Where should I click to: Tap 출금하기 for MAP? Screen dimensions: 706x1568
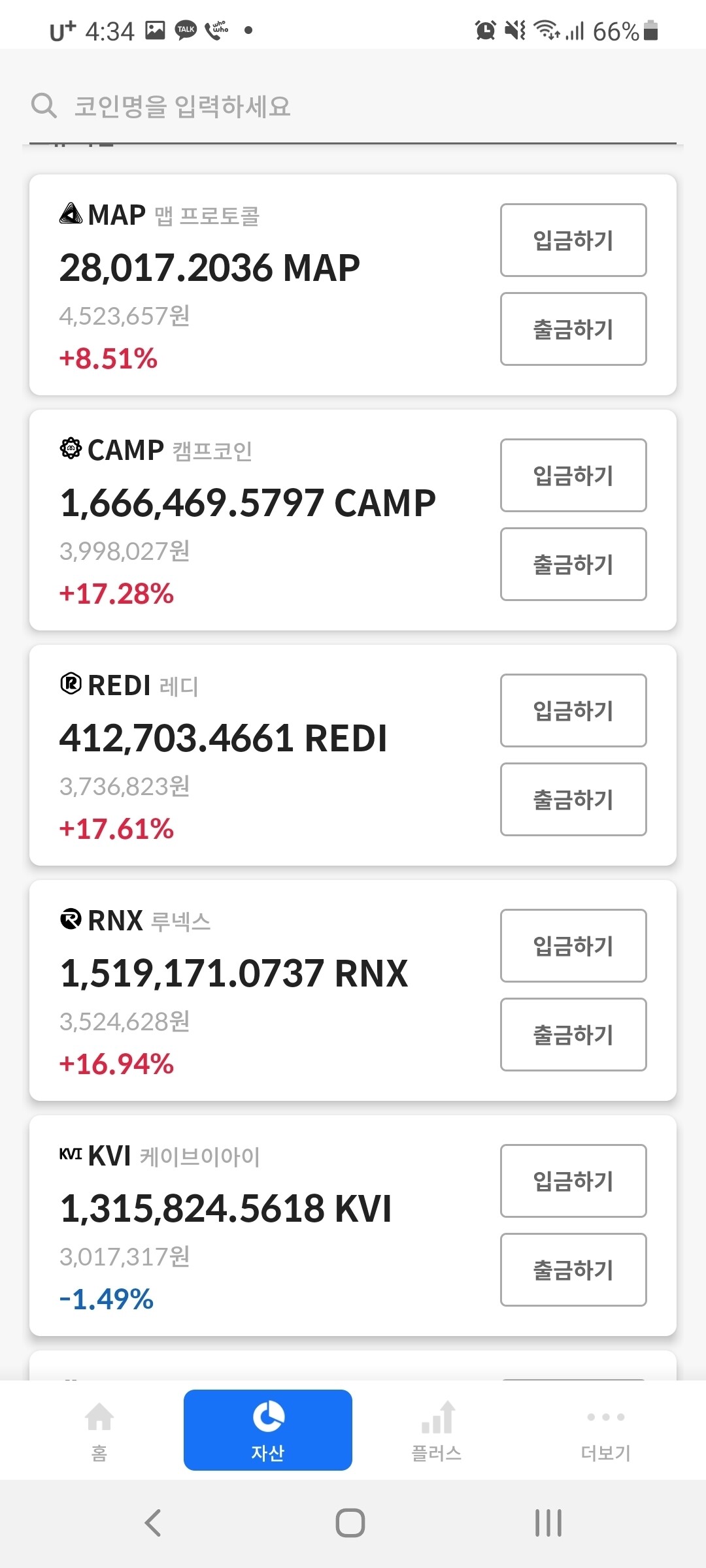pos(573,329)
